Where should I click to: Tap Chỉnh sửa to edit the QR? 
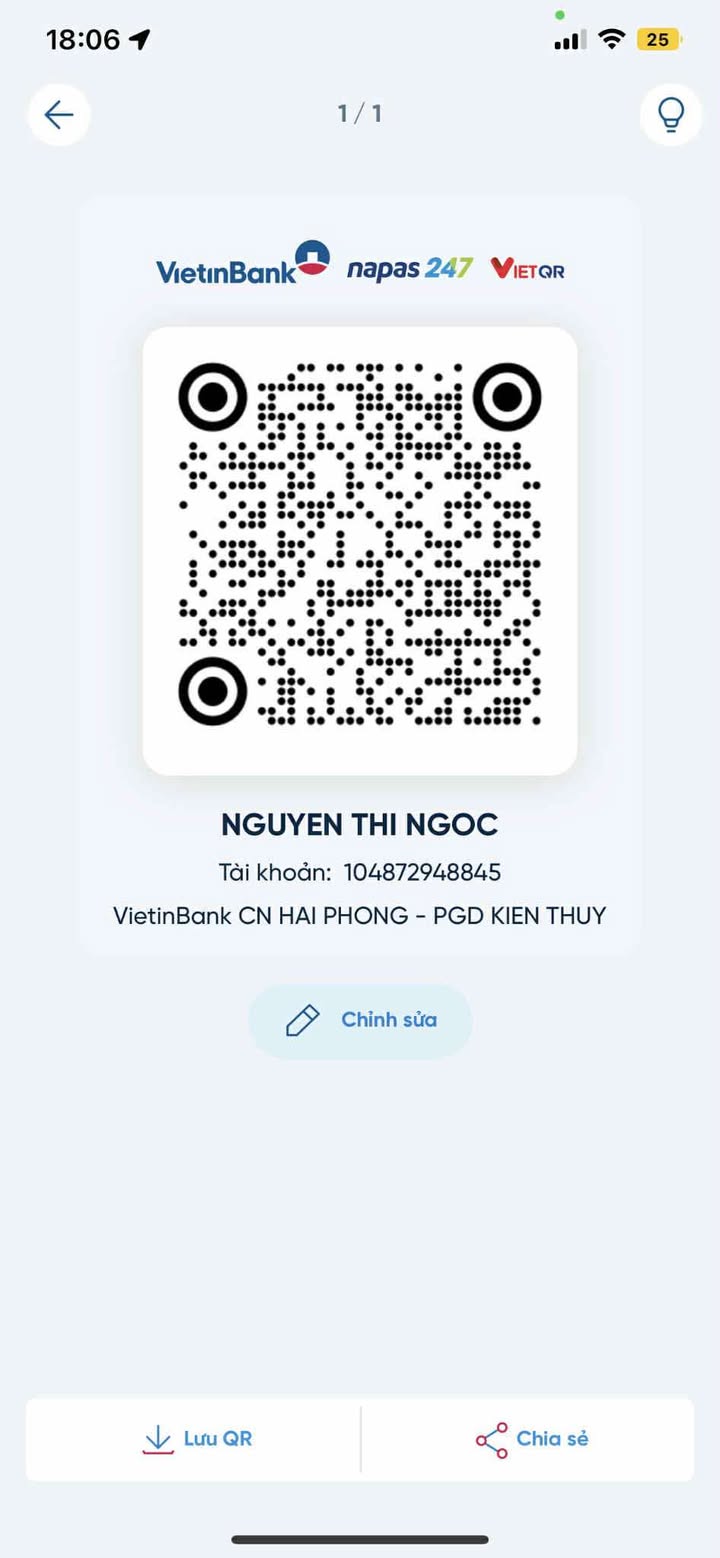(360, 1021)
